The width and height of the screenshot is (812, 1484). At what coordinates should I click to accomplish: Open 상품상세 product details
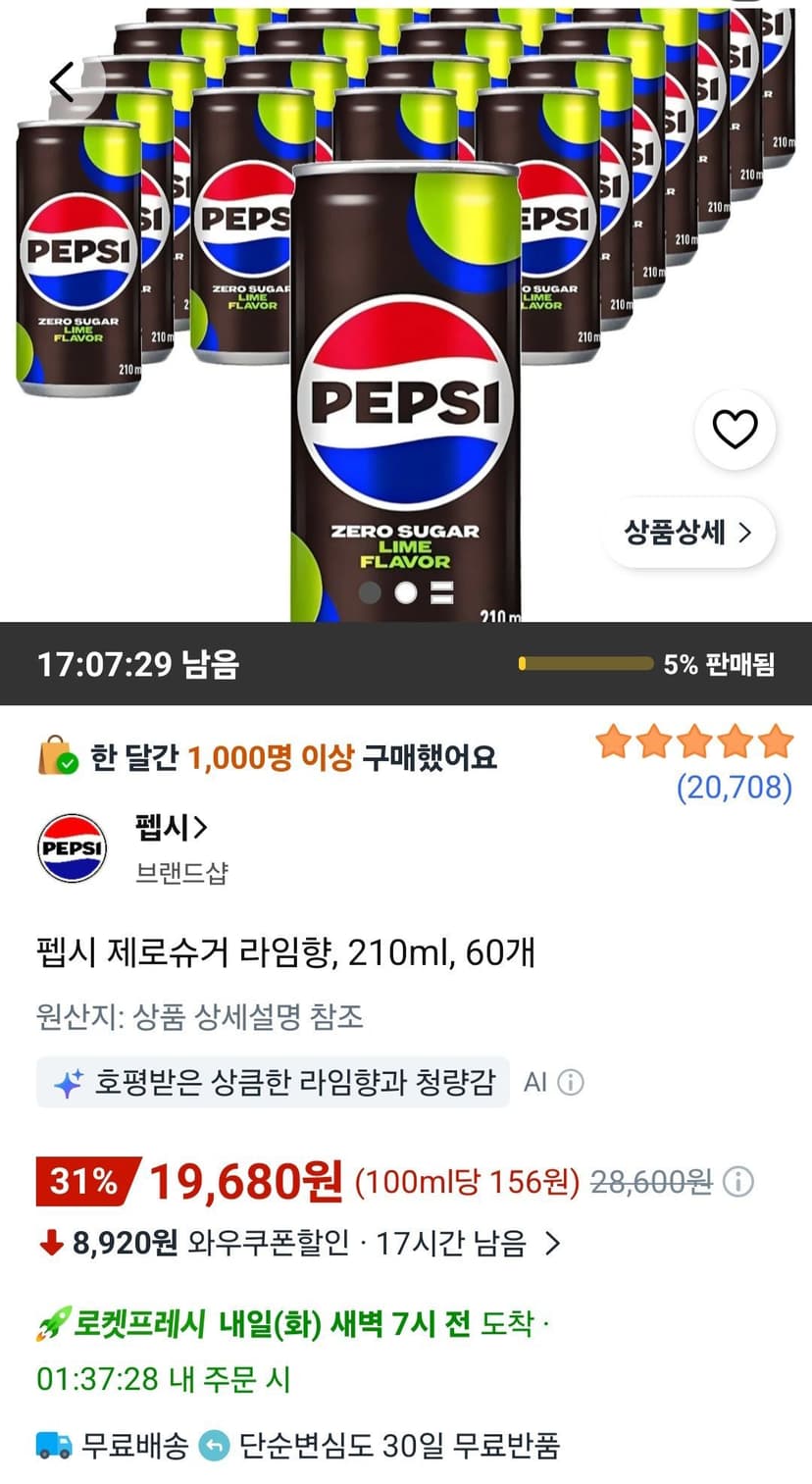point(688,533)
